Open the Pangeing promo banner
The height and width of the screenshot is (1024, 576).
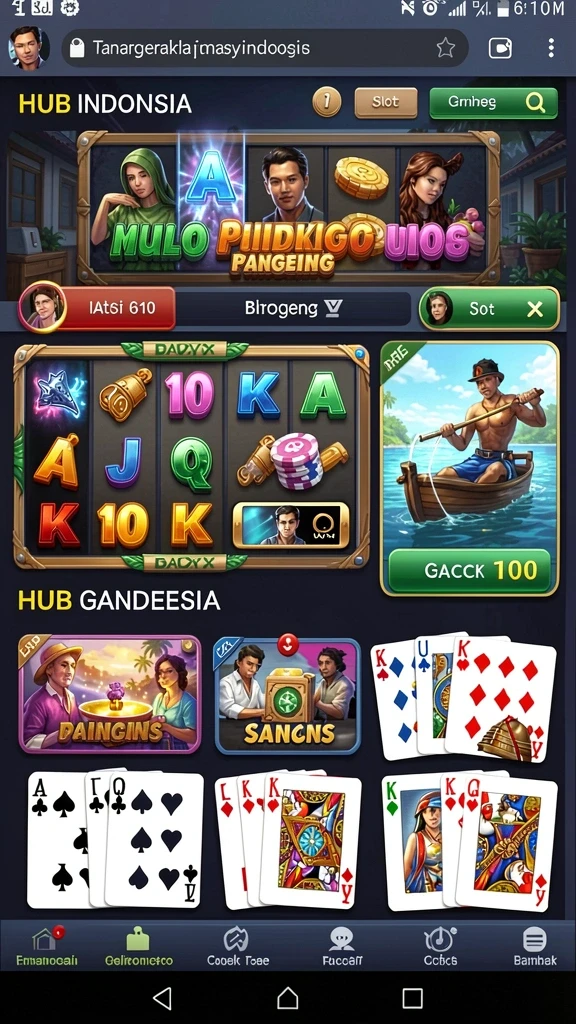pos(289,206)
